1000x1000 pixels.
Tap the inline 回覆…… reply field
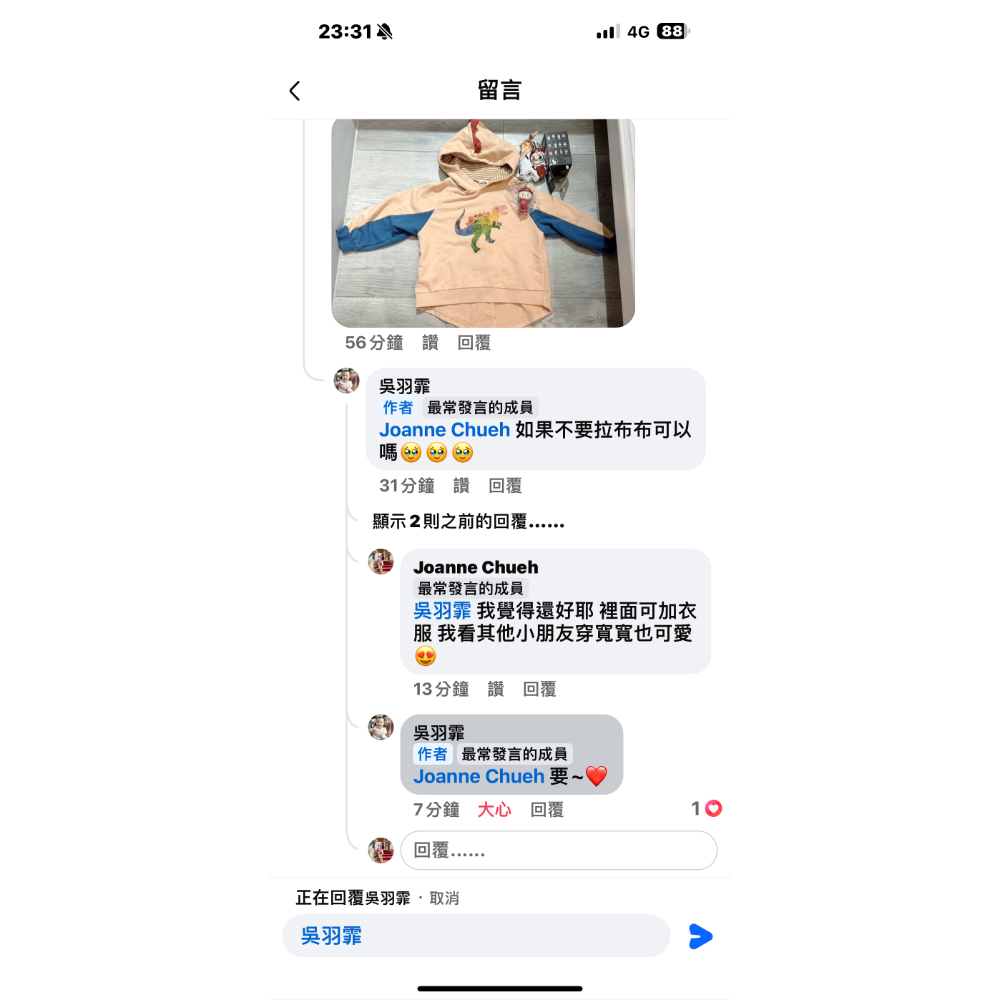tap(558, 851)
